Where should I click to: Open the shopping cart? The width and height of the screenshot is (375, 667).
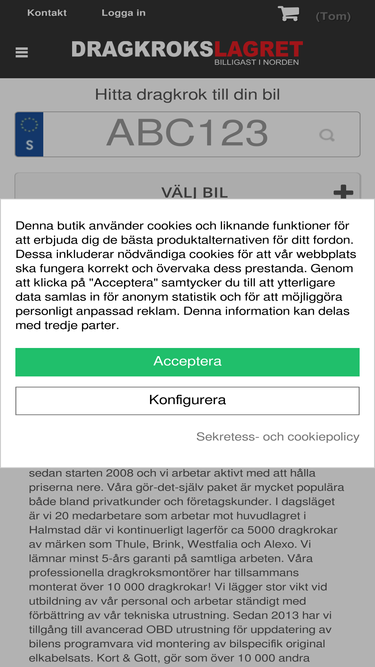point(288,14)
